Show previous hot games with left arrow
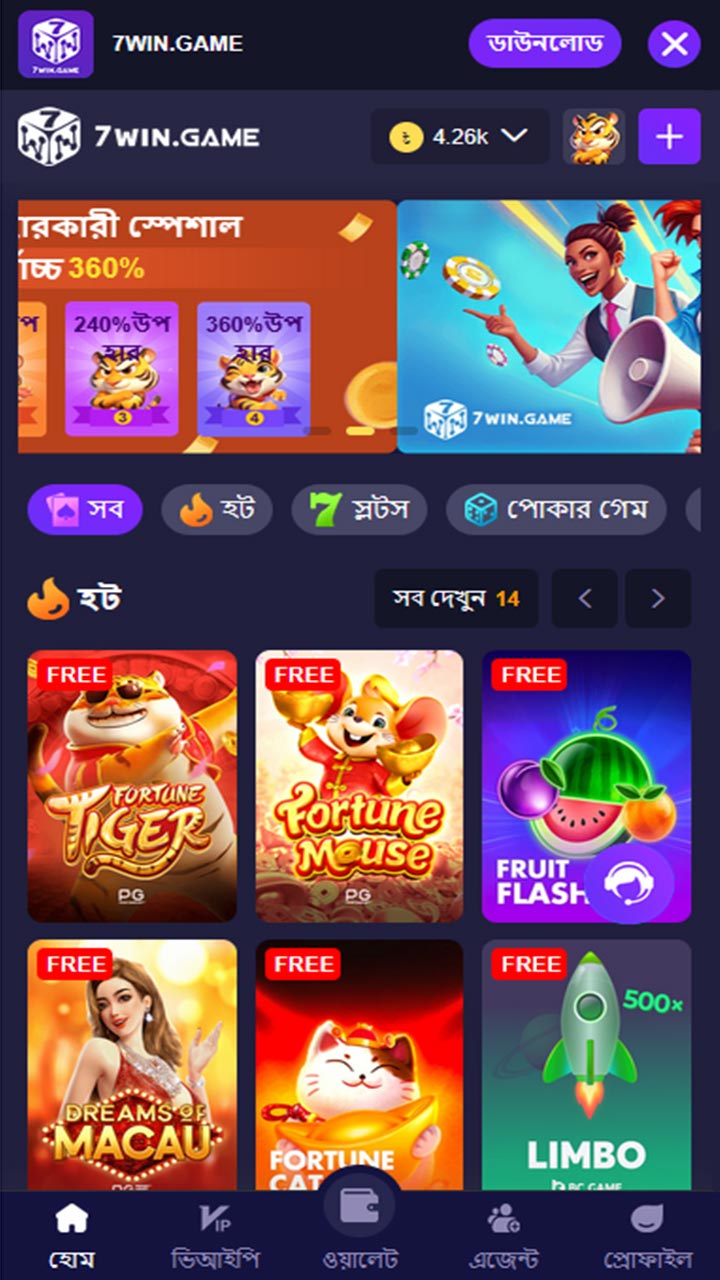This screenshot has height=1280, width=720. click(585, 599)
